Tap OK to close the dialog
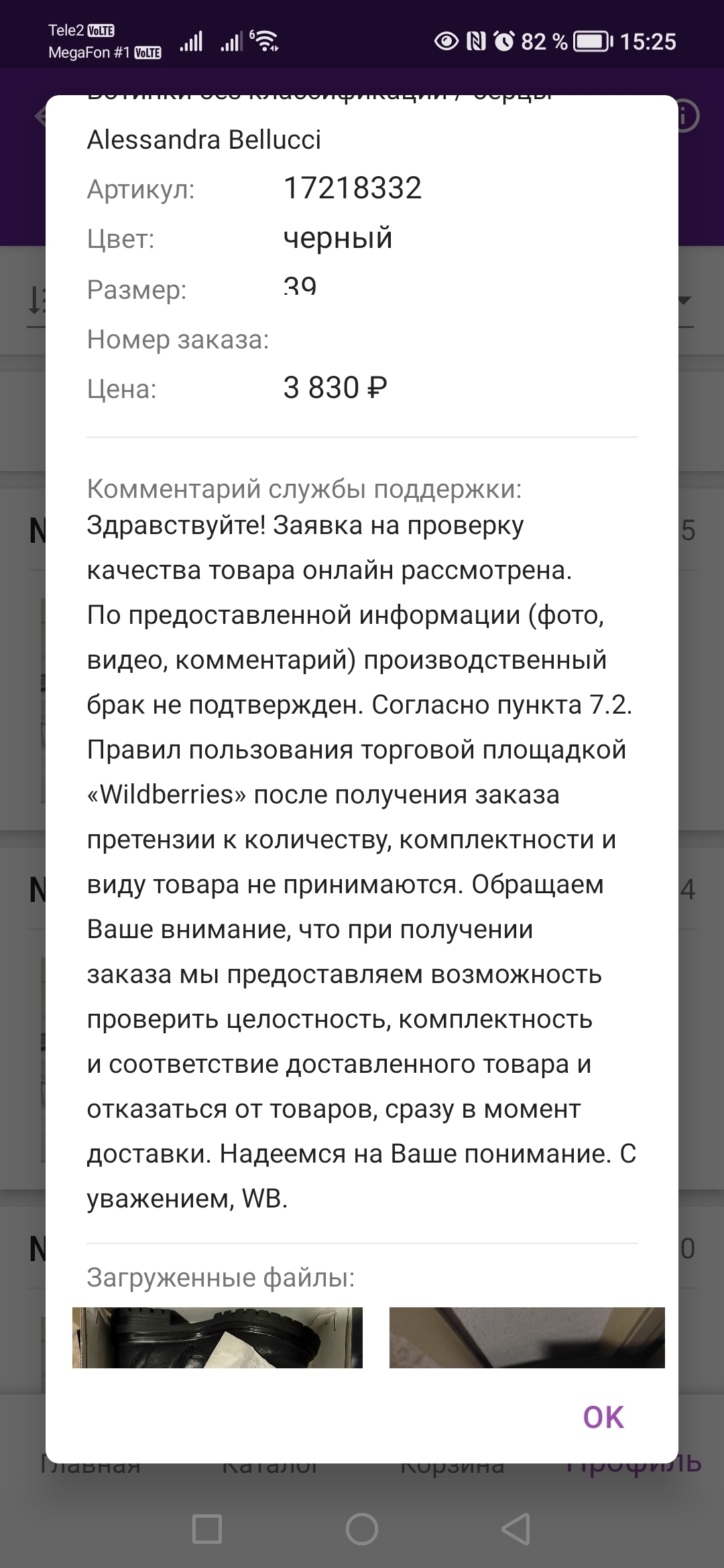 point(603,1417)
